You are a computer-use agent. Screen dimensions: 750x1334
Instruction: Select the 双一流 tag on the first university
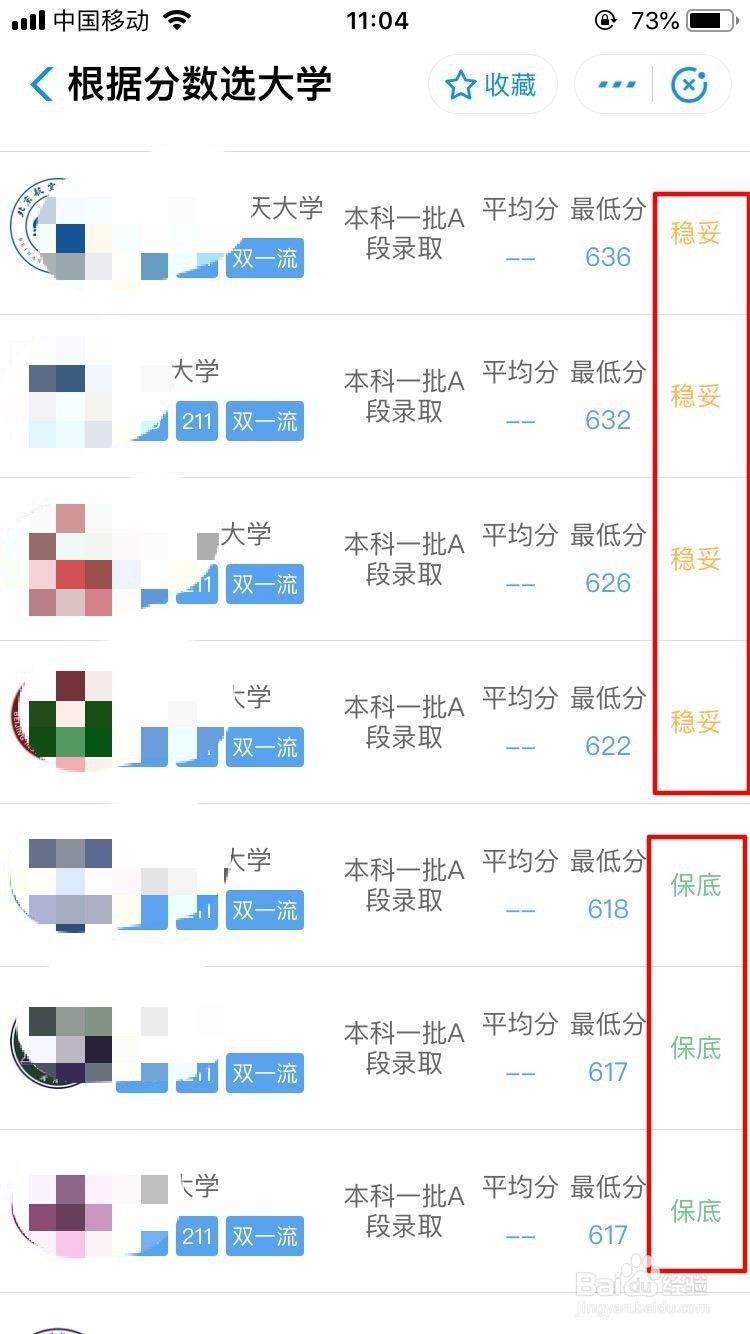(x=263, y=258)
